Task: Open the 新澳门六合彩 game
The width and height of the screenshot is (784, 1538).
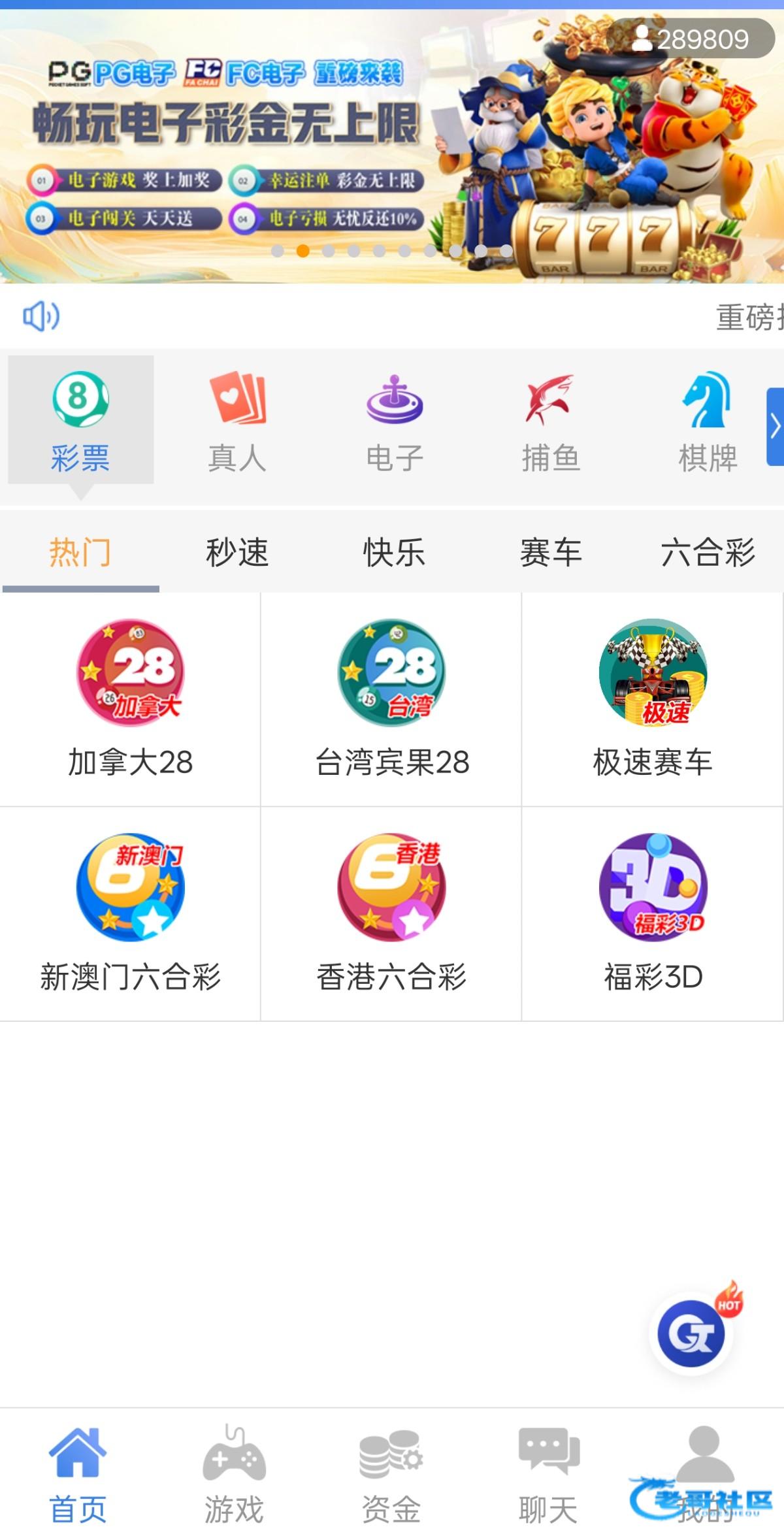Action: 130,913
